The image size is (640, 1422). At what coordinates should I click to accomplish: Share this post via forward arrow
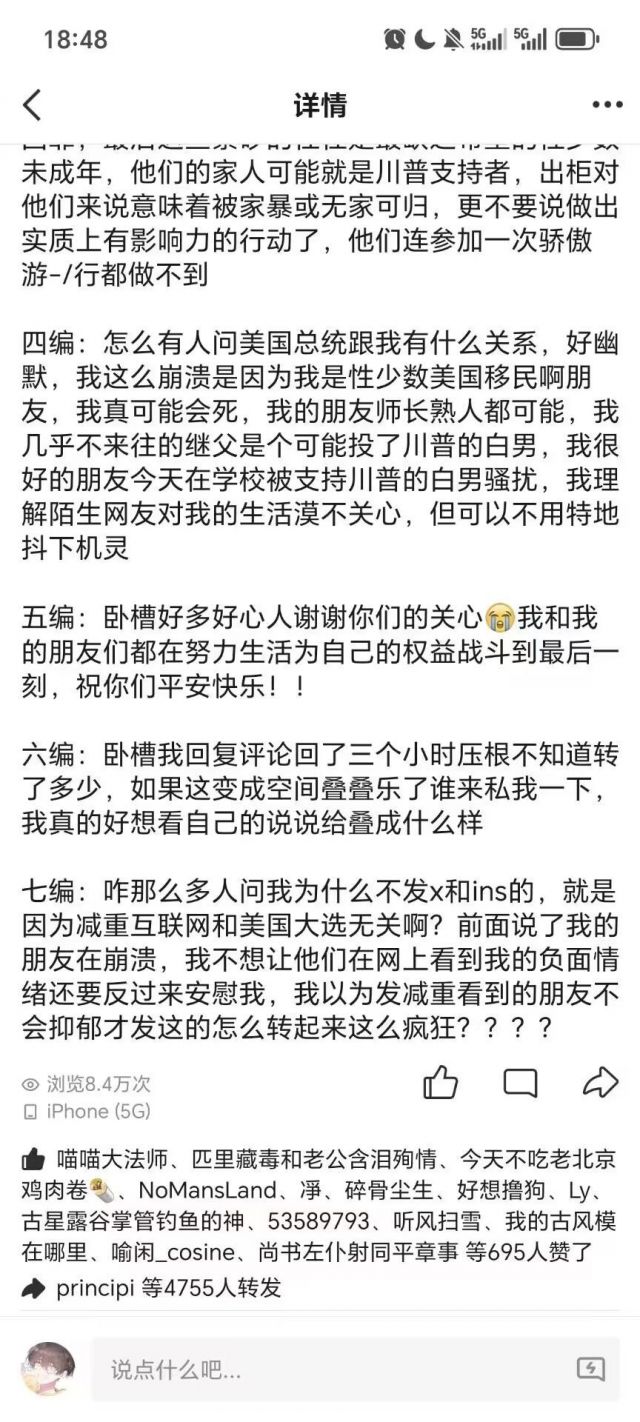point(599,1082)
